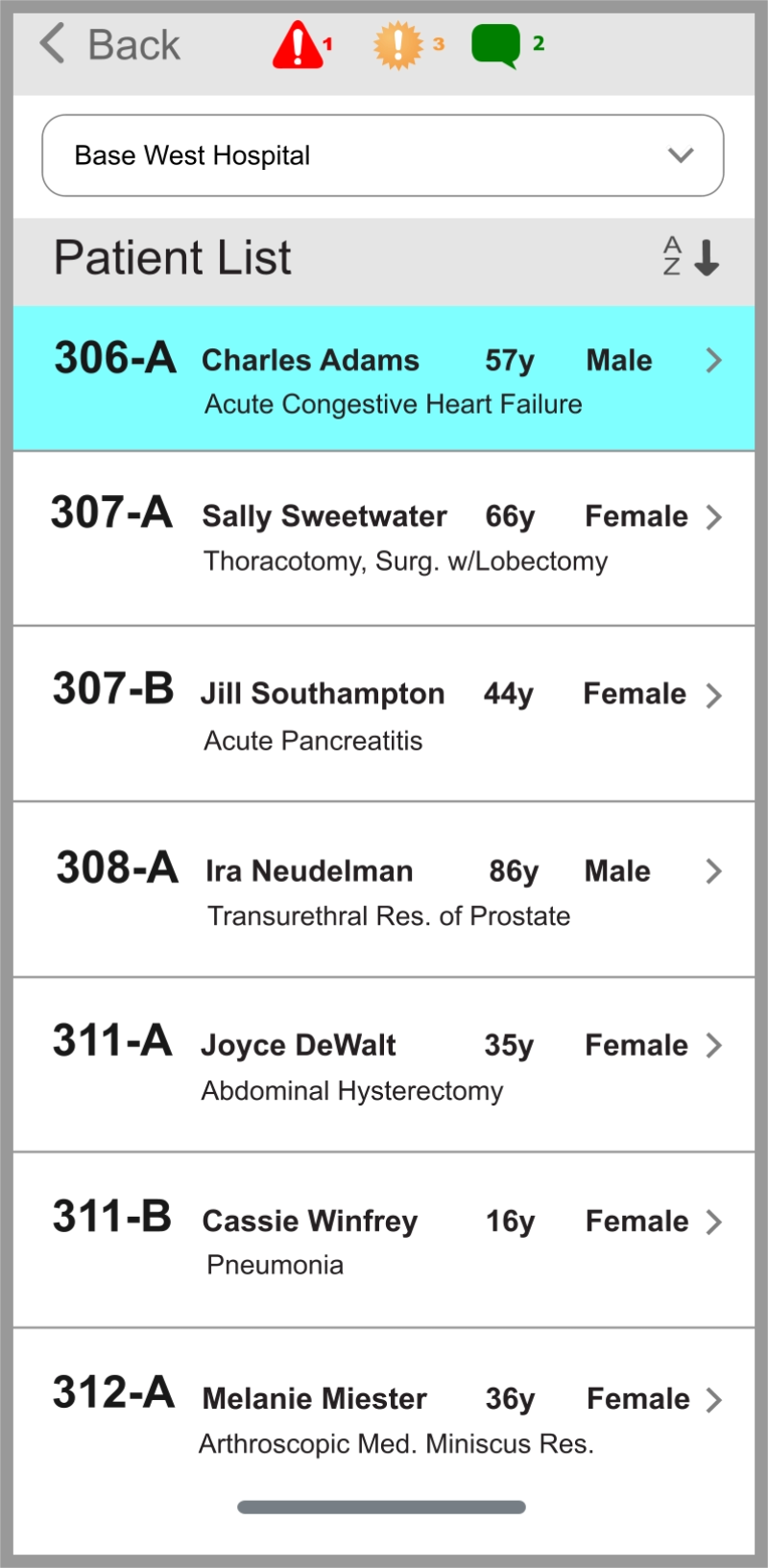Select Joyce DeWalt's patient row
Screen dimensions: 768x1568
click(x=384, y=1065)
